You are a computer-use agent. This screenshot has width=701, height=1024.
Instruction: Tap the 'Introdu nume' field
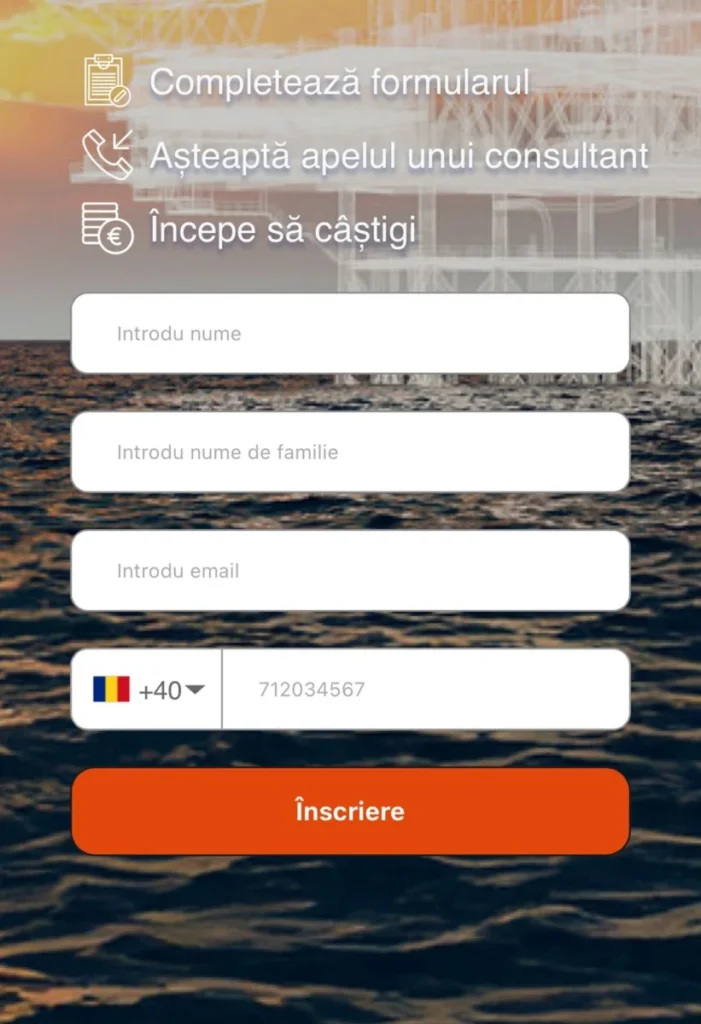(350, 333)
